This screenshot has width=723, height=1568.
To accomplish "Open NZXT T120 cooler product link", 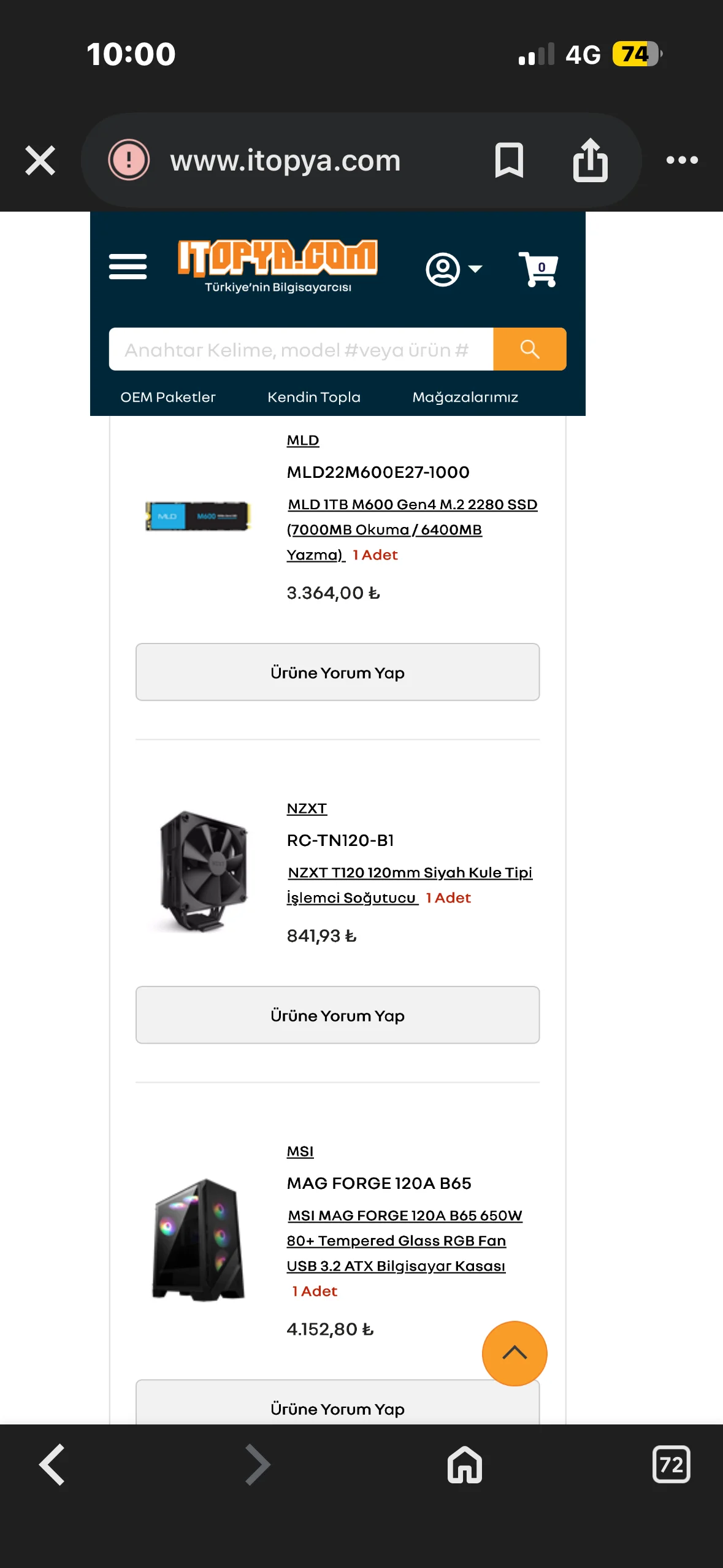I will point(410,873).
